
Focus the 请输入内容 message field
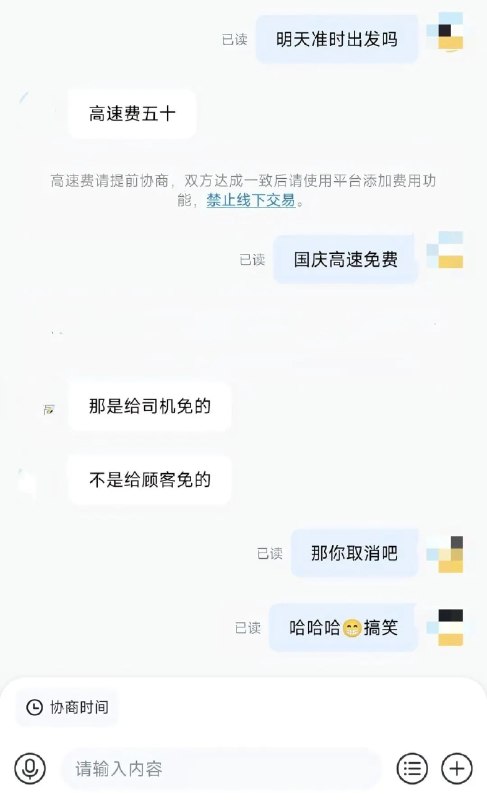221,768
